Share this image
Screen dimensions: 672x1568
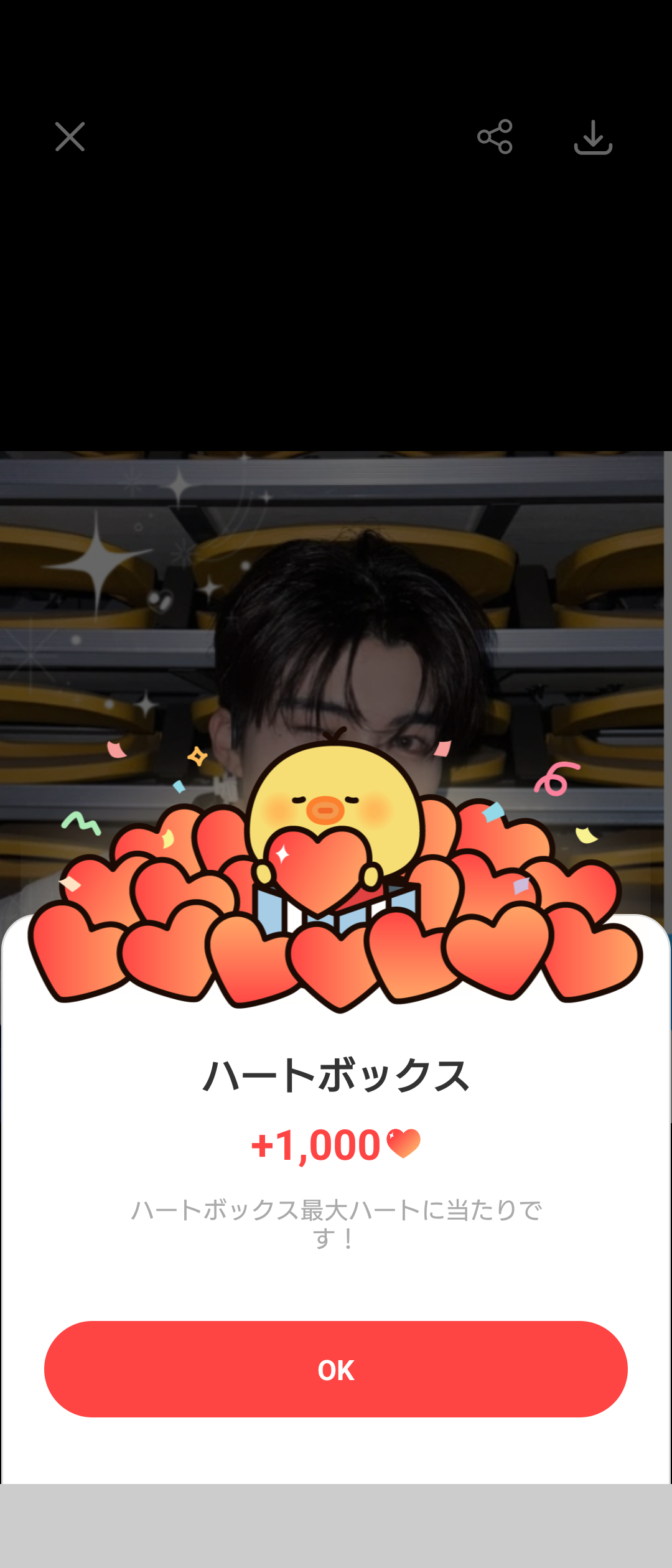(495, 137)
